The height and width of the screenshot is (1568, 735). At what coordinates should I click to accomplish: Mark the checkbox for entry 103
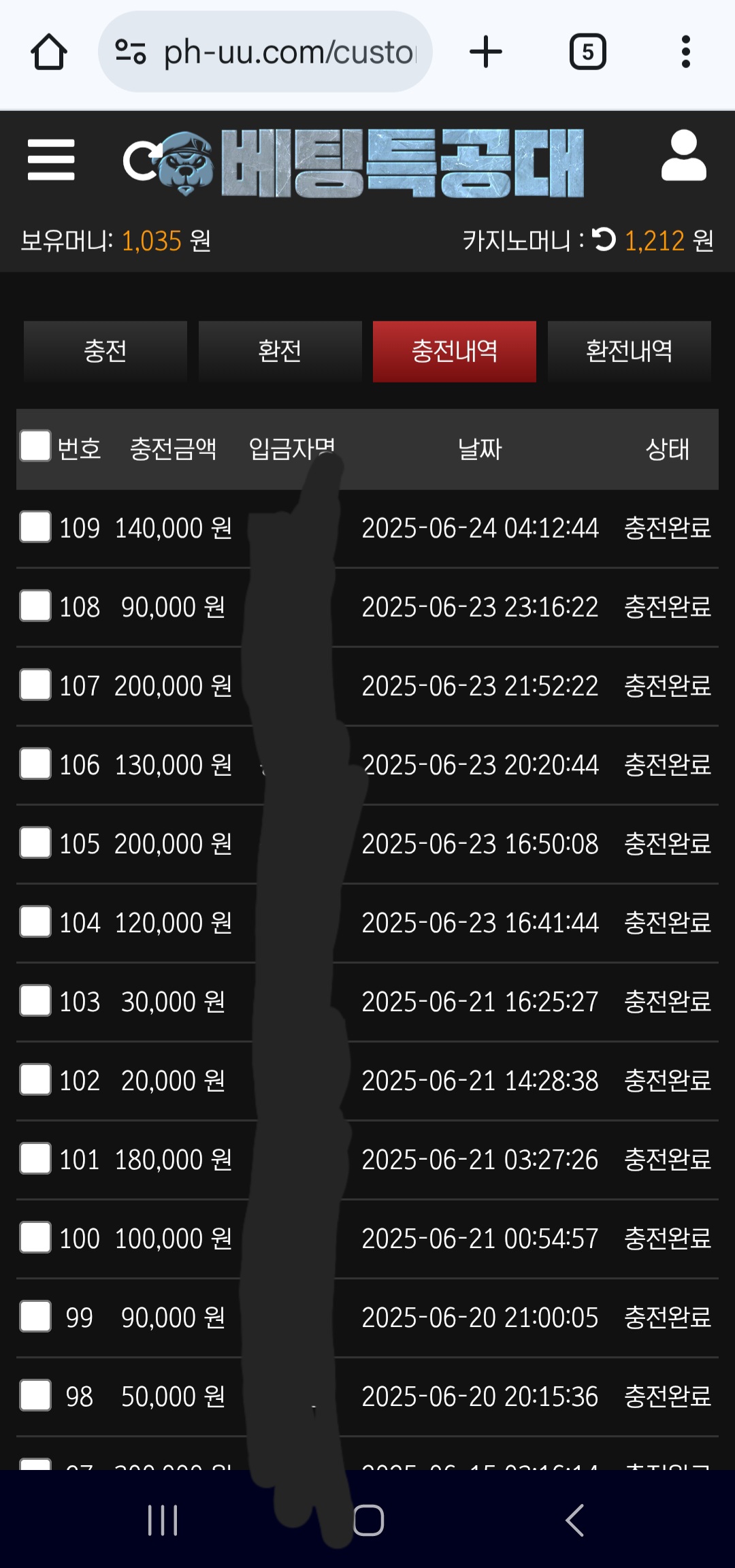35,1000
